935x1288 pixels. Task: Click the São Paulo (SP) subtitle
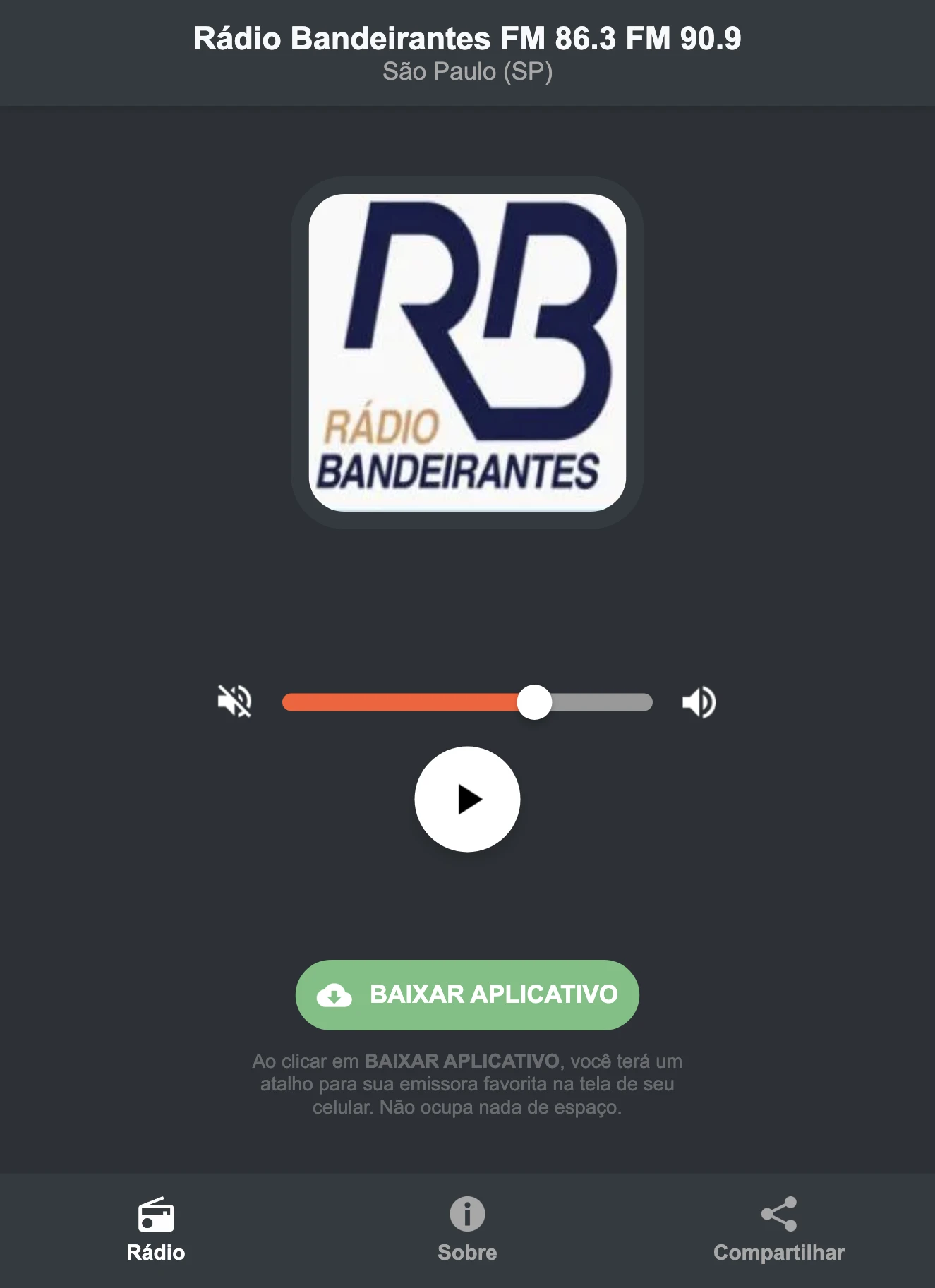tap(467, 71)
